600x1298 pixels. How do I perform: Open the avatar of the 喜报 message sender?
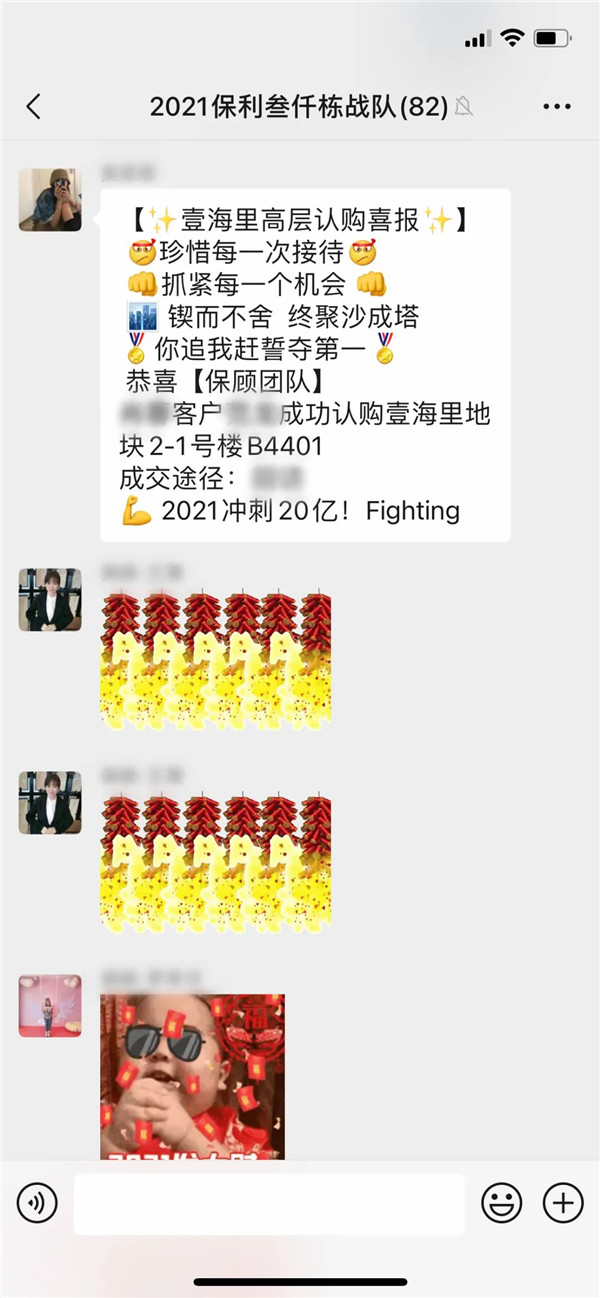(x=50, y=200)
